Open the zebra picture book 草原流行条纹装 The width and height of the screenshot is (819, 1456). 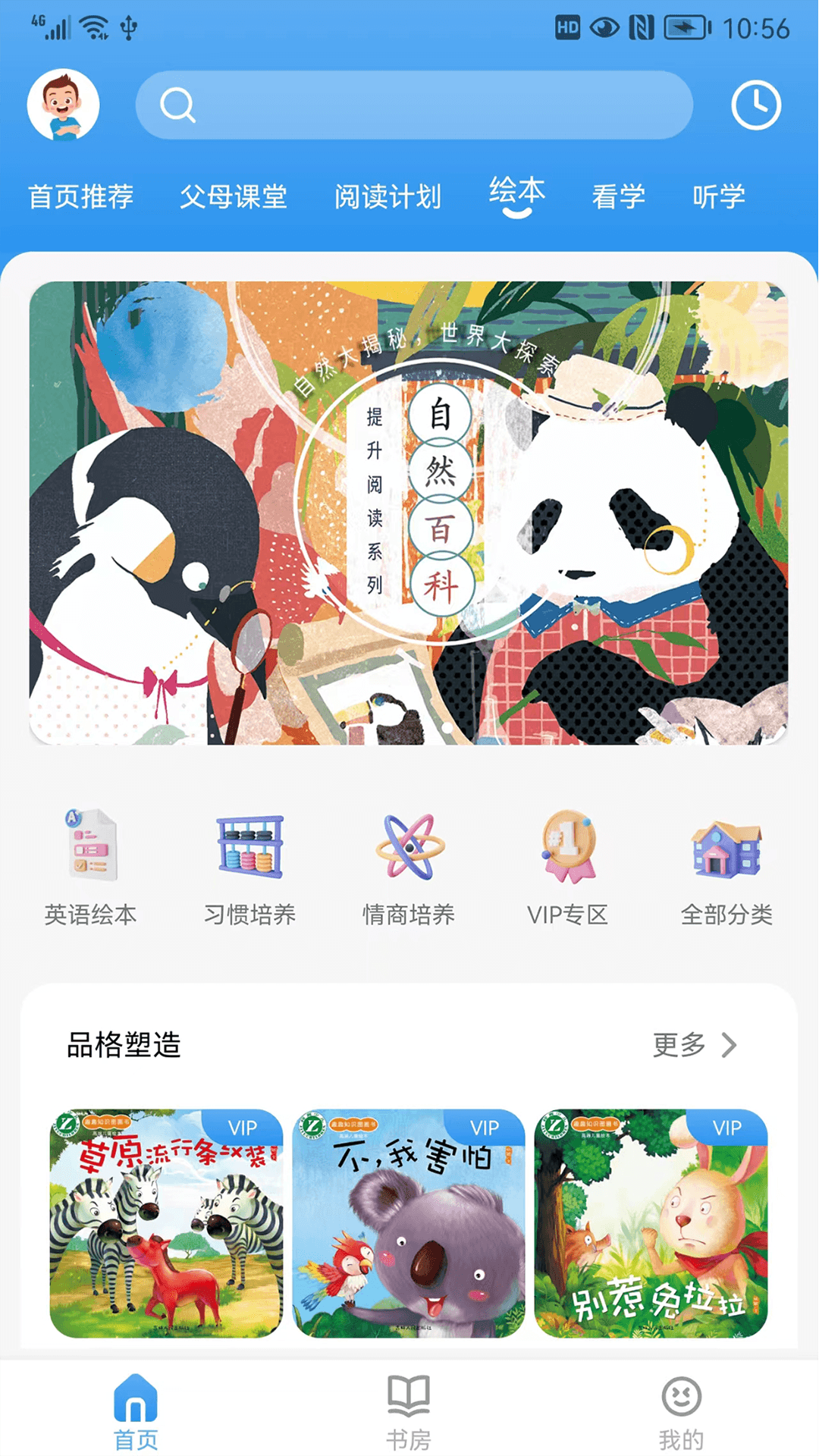coord(166,1222)
